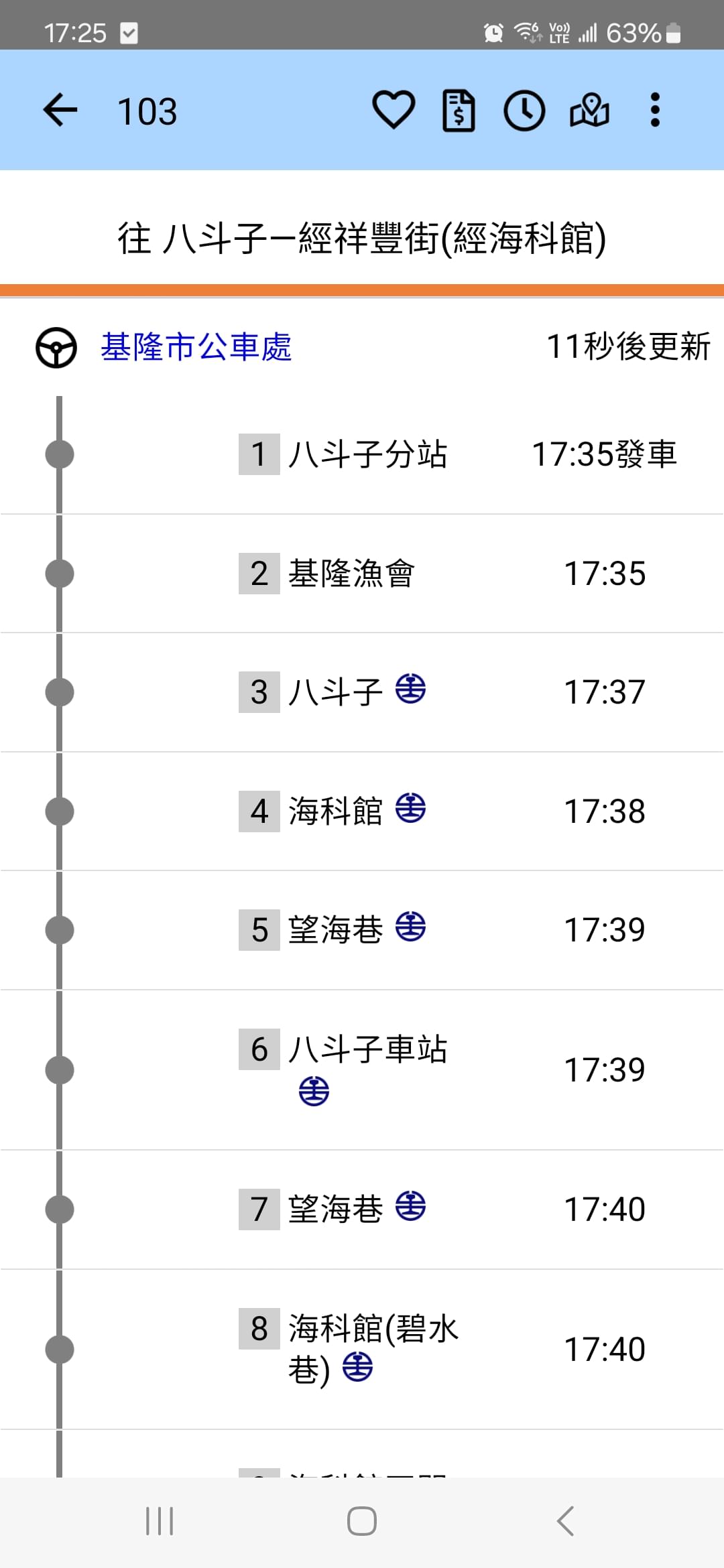Open stop 3 八斗子
Image resolution: width=724 pixels, height=1568 pixels.
tap(362, 692)
